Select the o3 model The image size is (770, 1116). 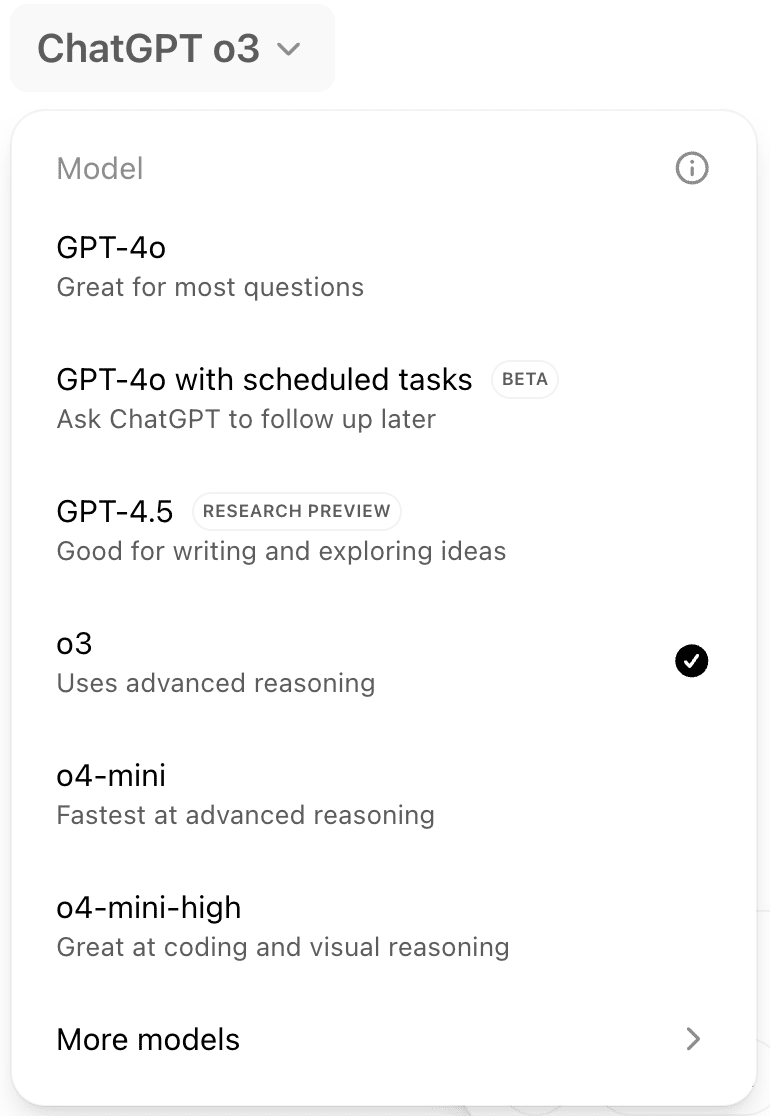(x=215, y=662)
